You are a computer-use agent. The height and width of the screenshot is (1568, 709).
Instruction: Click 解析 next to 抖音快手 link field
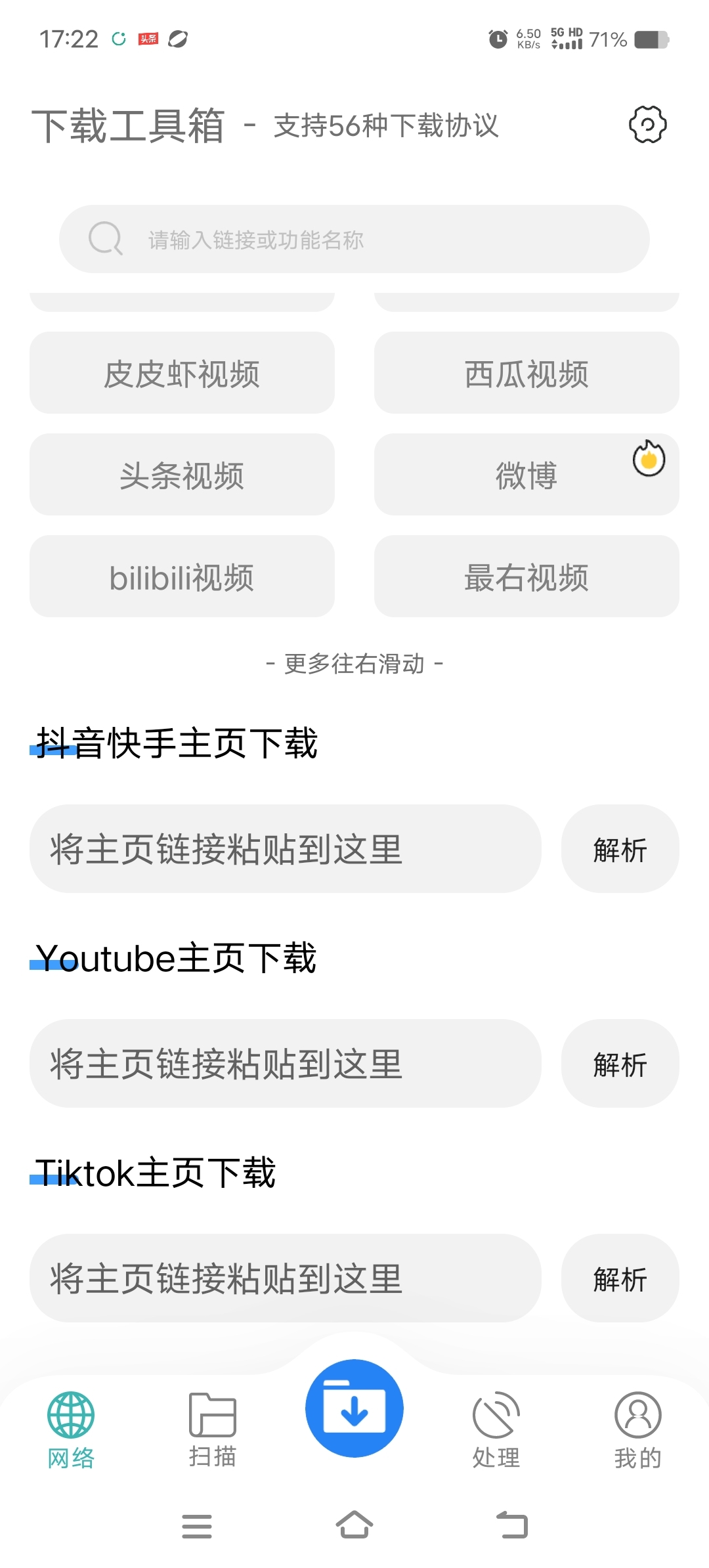pyautogui.click(x=619, y=848)
